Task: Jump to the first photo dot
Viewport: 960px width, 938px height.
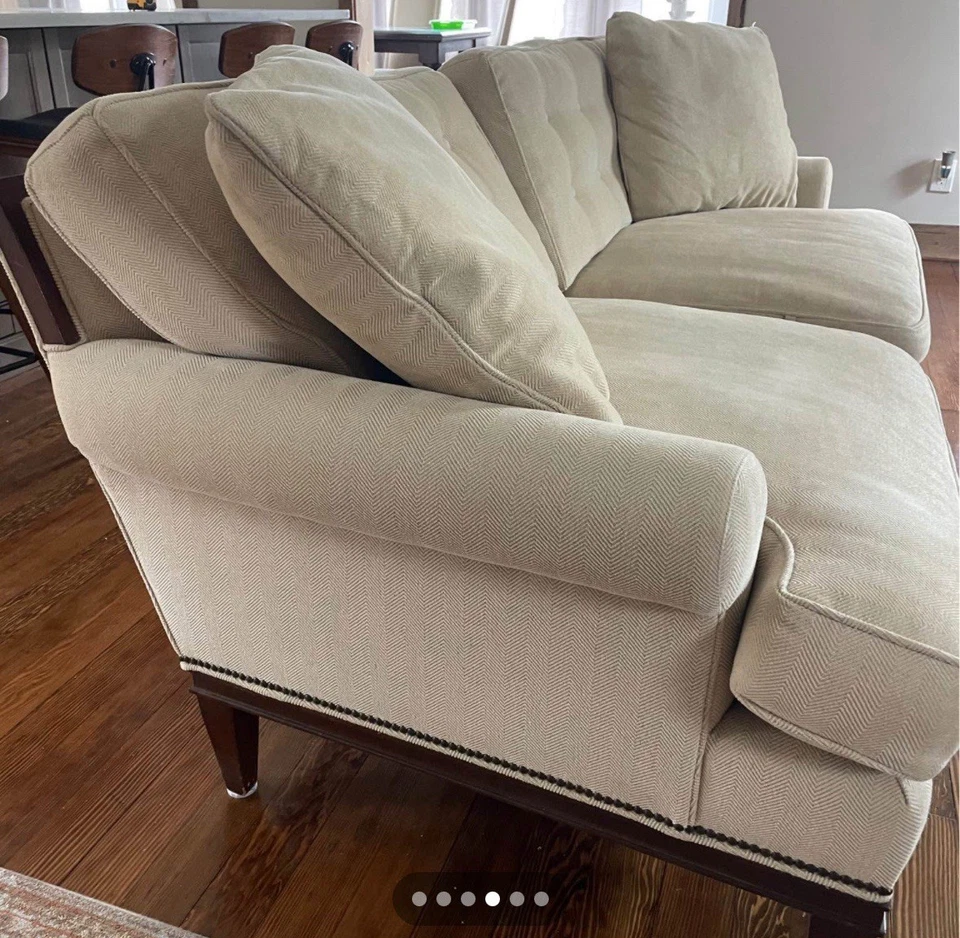Action: (419, 899)
